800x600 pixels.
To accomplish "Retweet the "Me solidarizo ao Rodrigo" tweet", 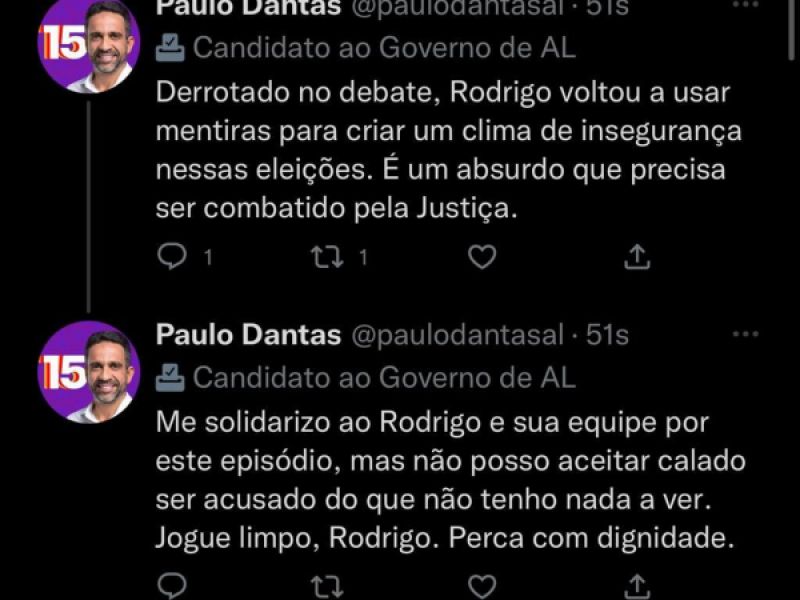I will coord(326,584).
